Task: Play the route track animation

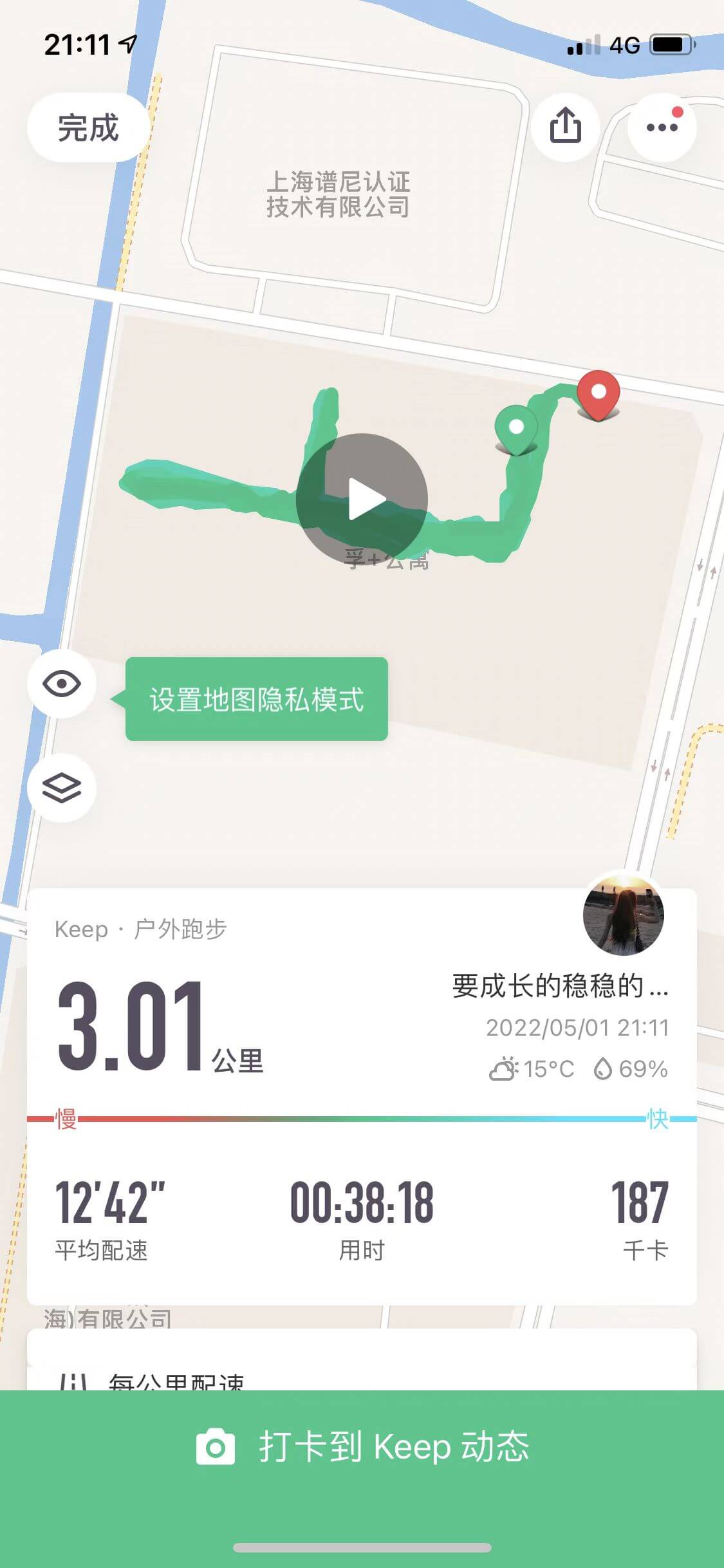Action: [x=362, y=499]
